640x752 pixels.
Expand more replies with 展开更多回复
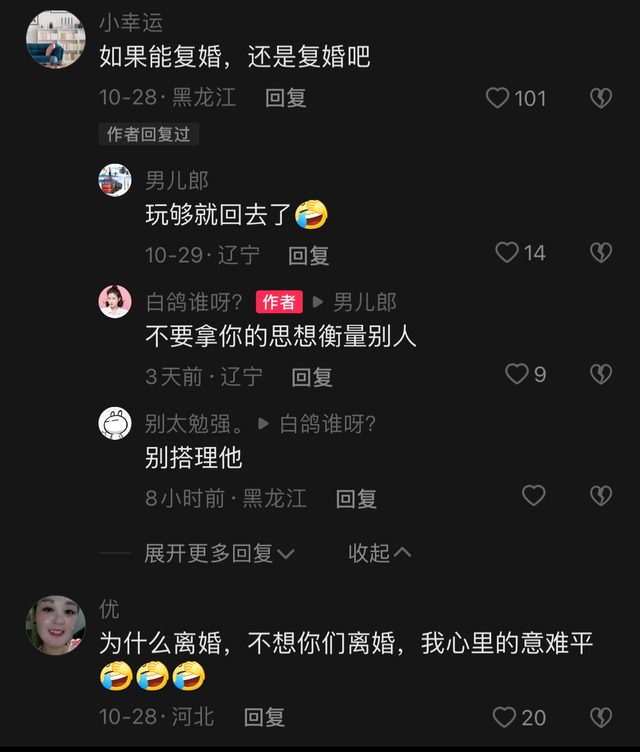219,553
